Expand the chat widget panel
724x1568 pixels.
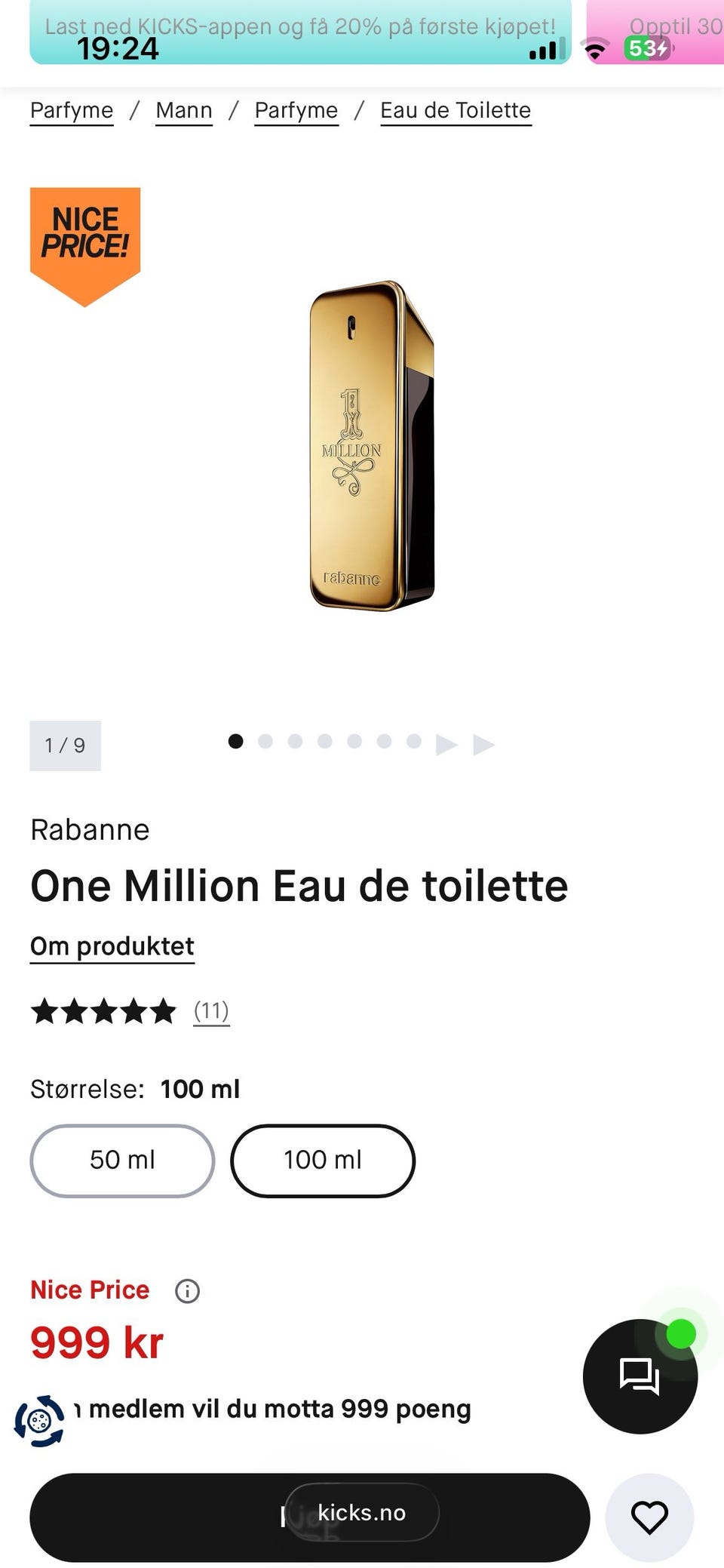640,1376
